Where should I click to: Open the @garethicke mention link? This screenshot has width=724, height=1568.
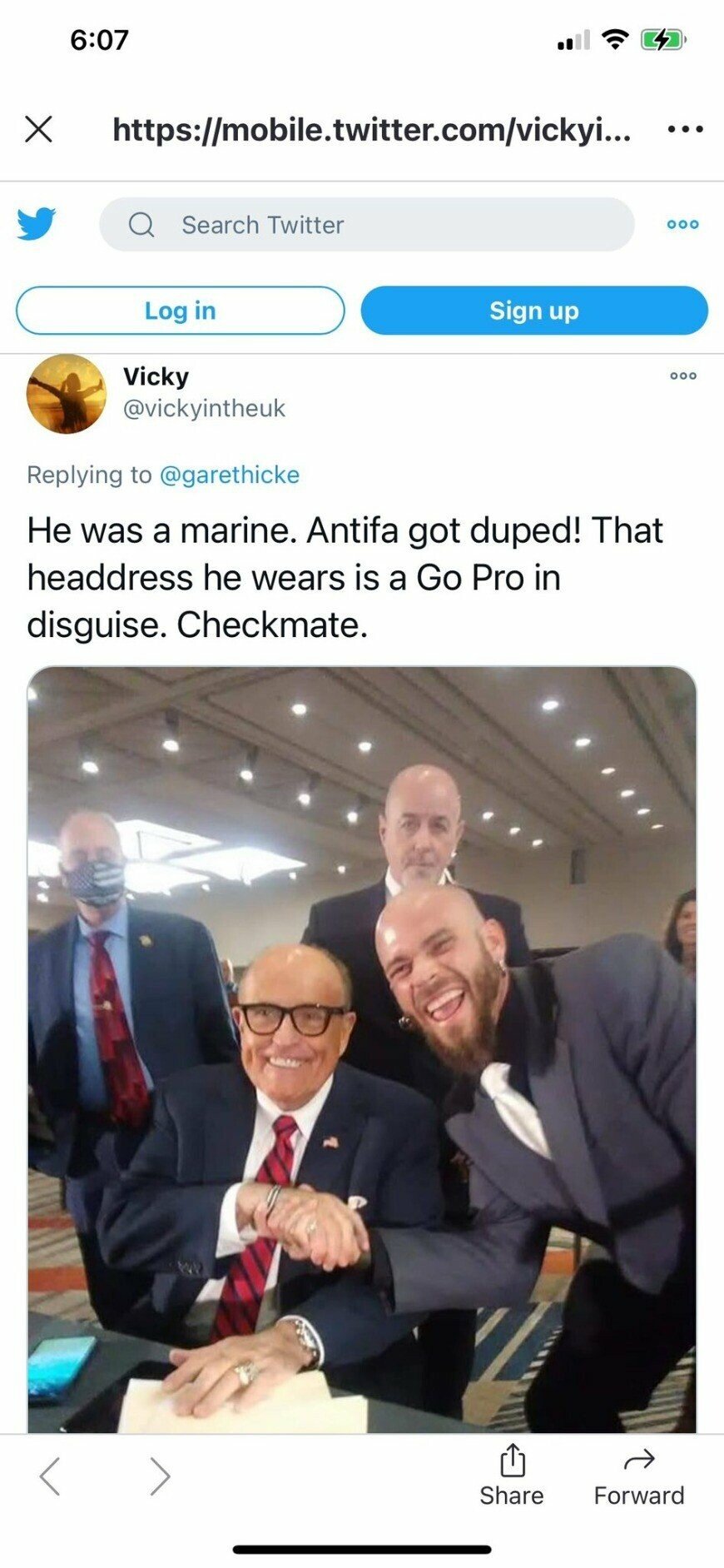coord(229,475)
